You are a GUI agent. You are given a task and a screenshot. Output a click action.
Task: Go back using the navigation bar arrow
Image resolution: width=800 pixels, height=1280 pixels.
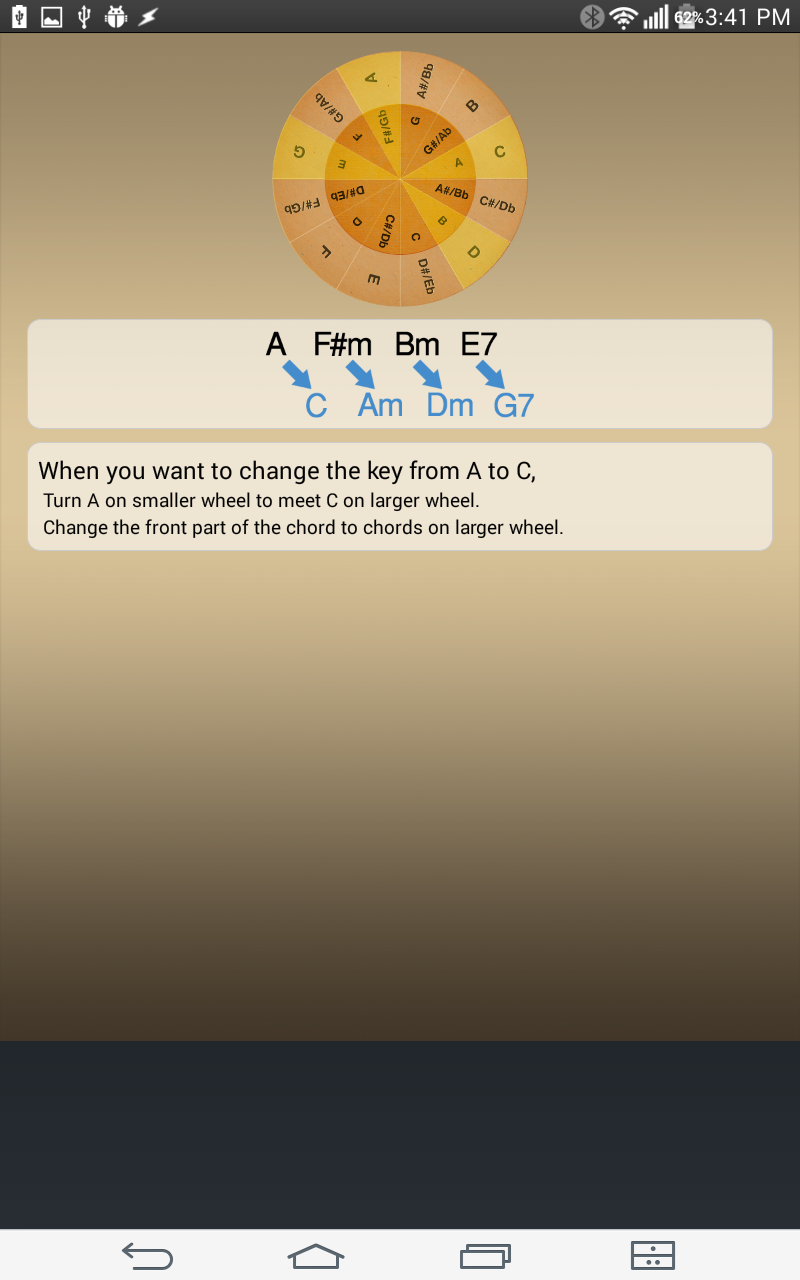(147, 1255)
